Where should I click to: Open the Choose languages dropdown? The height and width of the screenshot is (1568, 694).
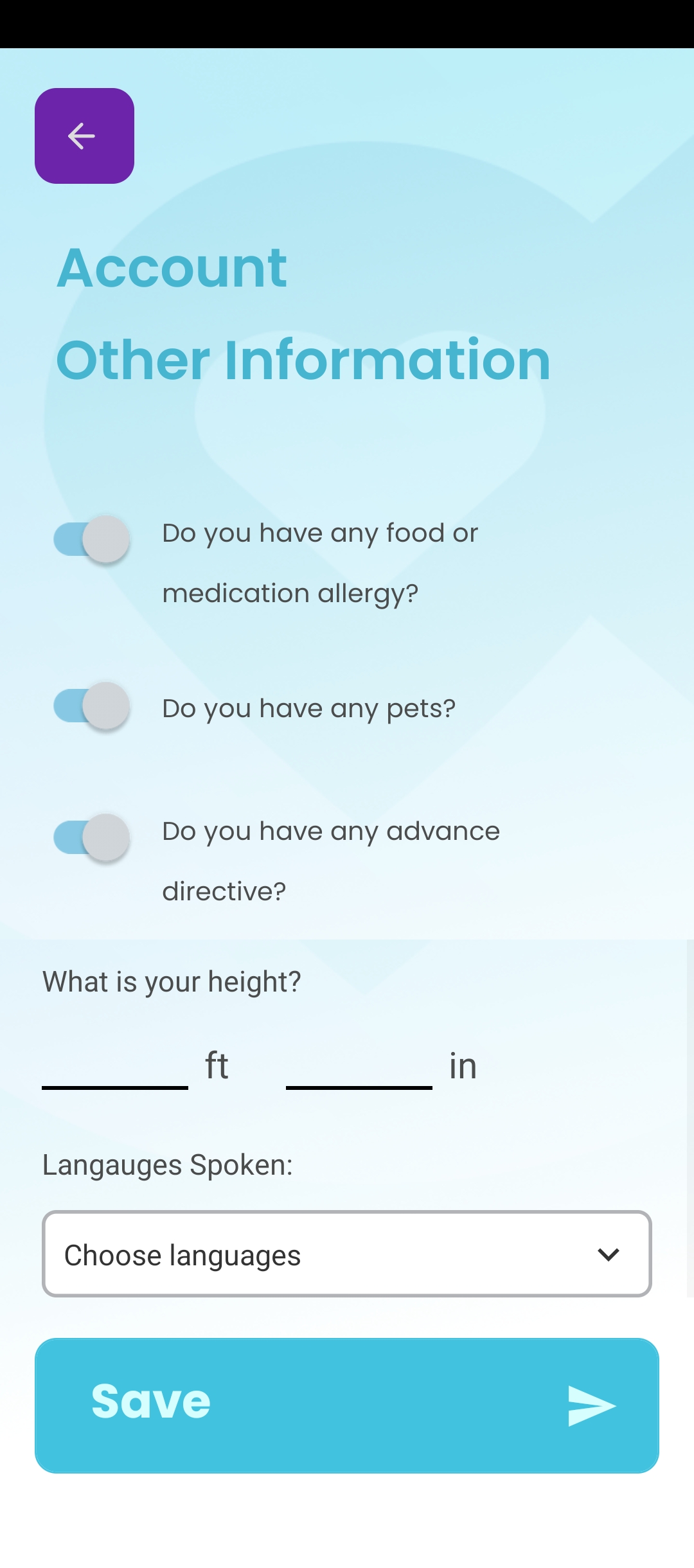[x=347, y=1254]
